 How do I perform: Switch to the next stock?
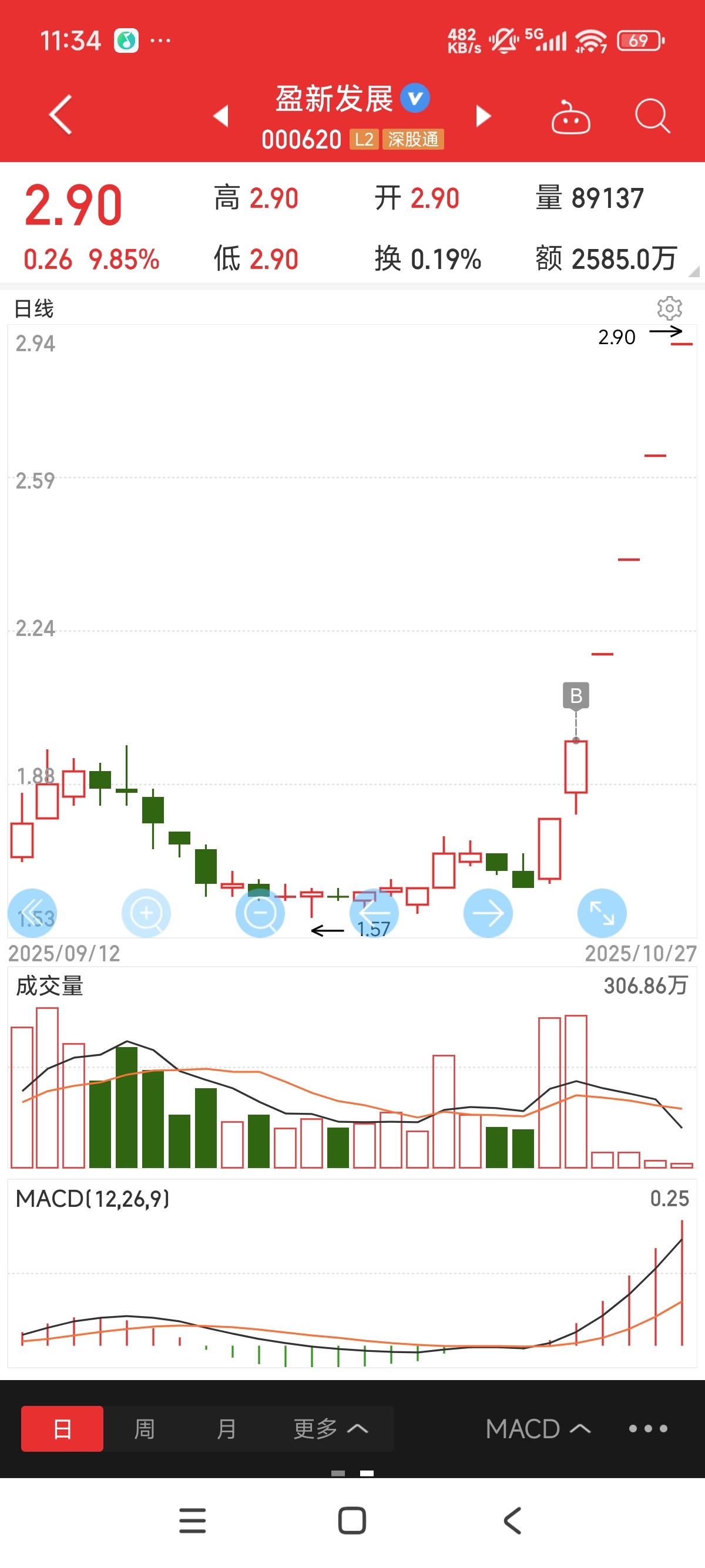(x=484, y=116)
